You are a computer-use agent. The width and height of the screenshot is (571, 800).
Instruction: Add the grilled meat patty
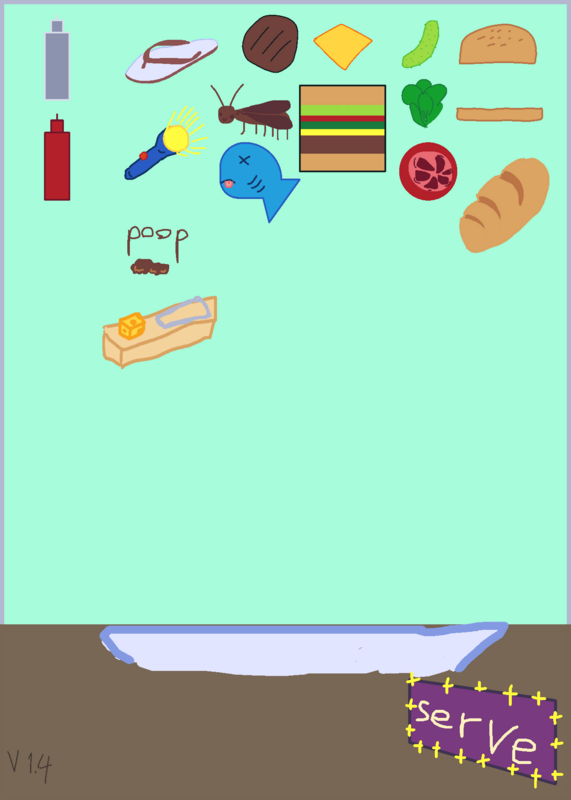click(270, 43)
